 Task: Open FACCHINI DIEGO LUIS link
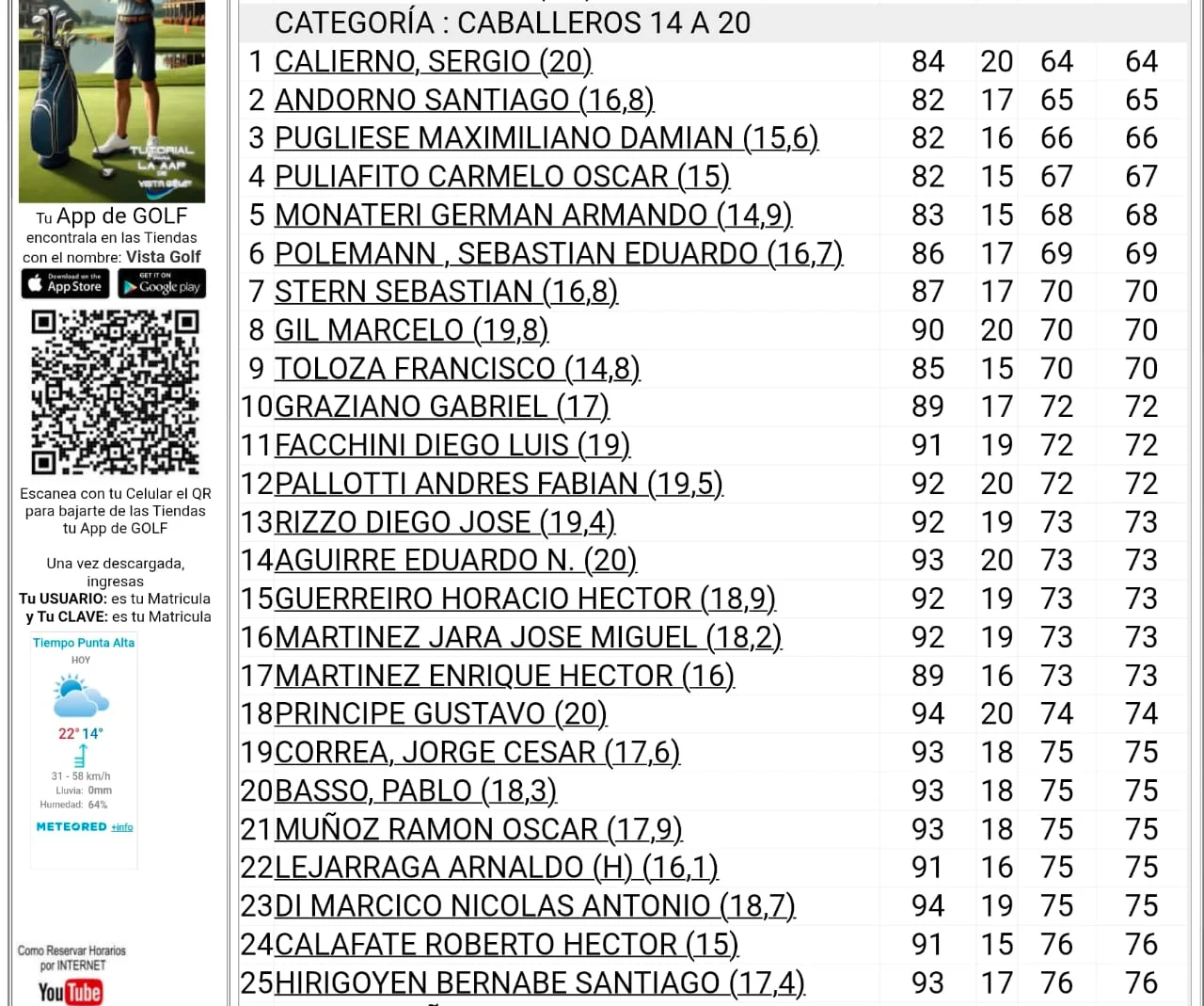(451, 445)
